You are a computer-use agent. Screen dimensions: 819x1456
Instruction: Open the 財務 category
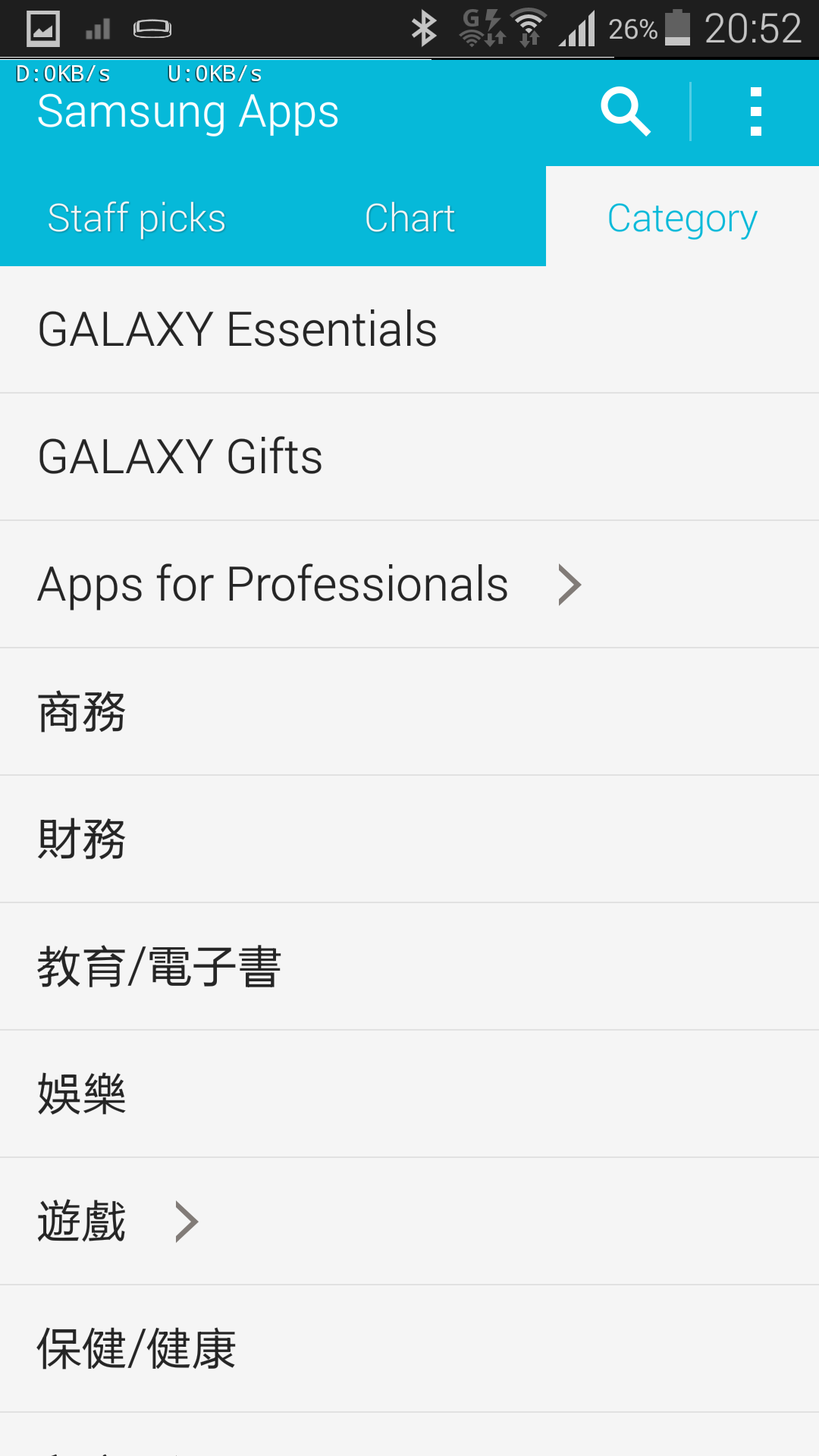tap(409, 839)
